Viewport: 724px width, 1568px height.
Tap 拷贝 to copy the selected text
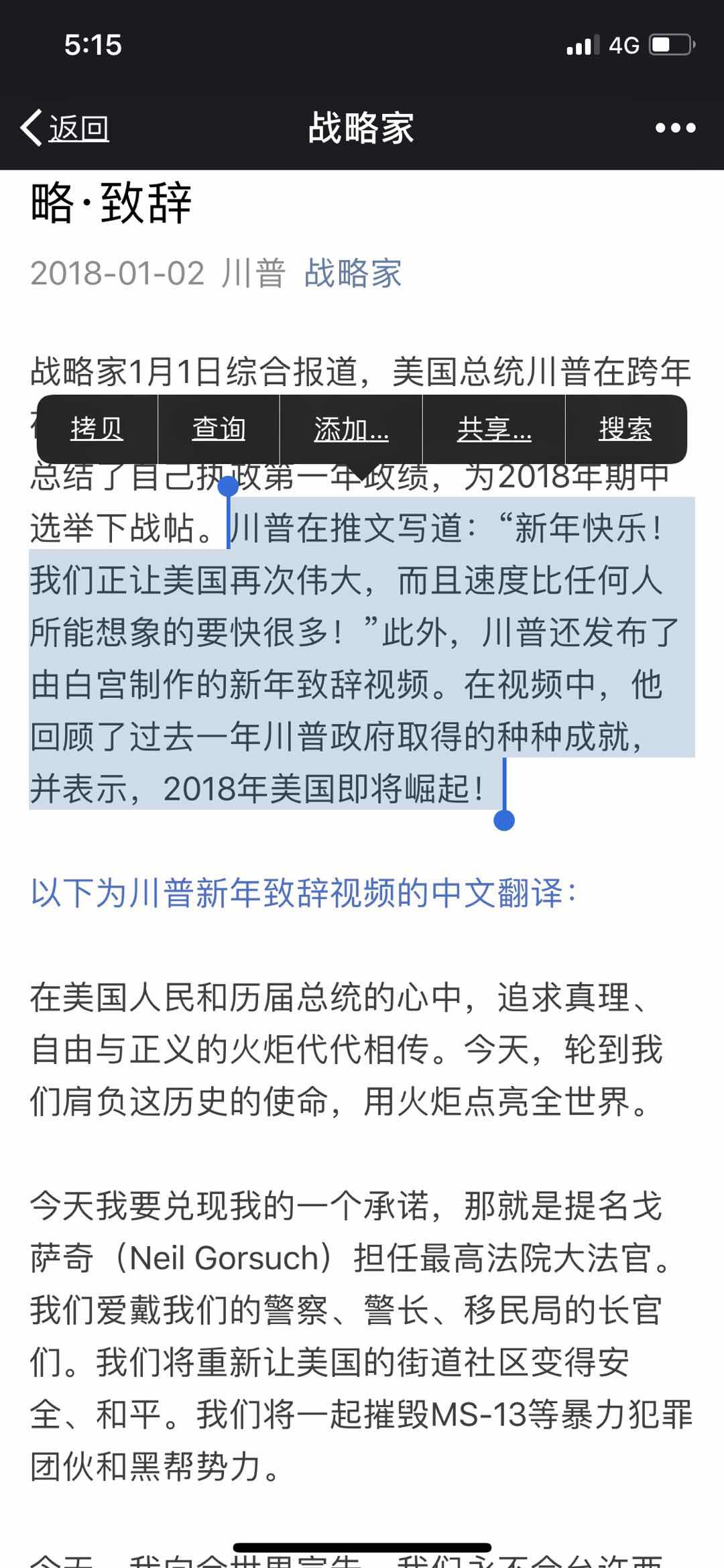click(97, 429)
